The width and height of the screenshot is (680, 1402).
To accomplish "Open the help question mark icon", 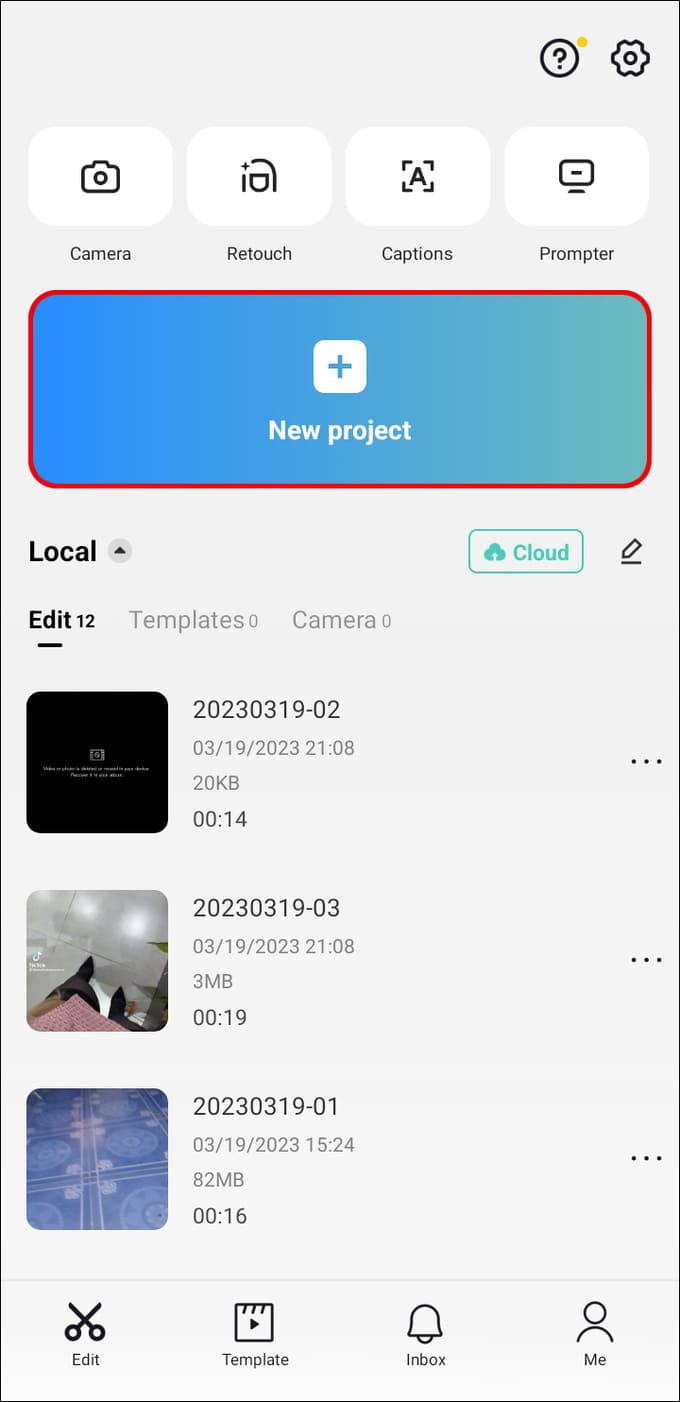I will coord(559,59).
